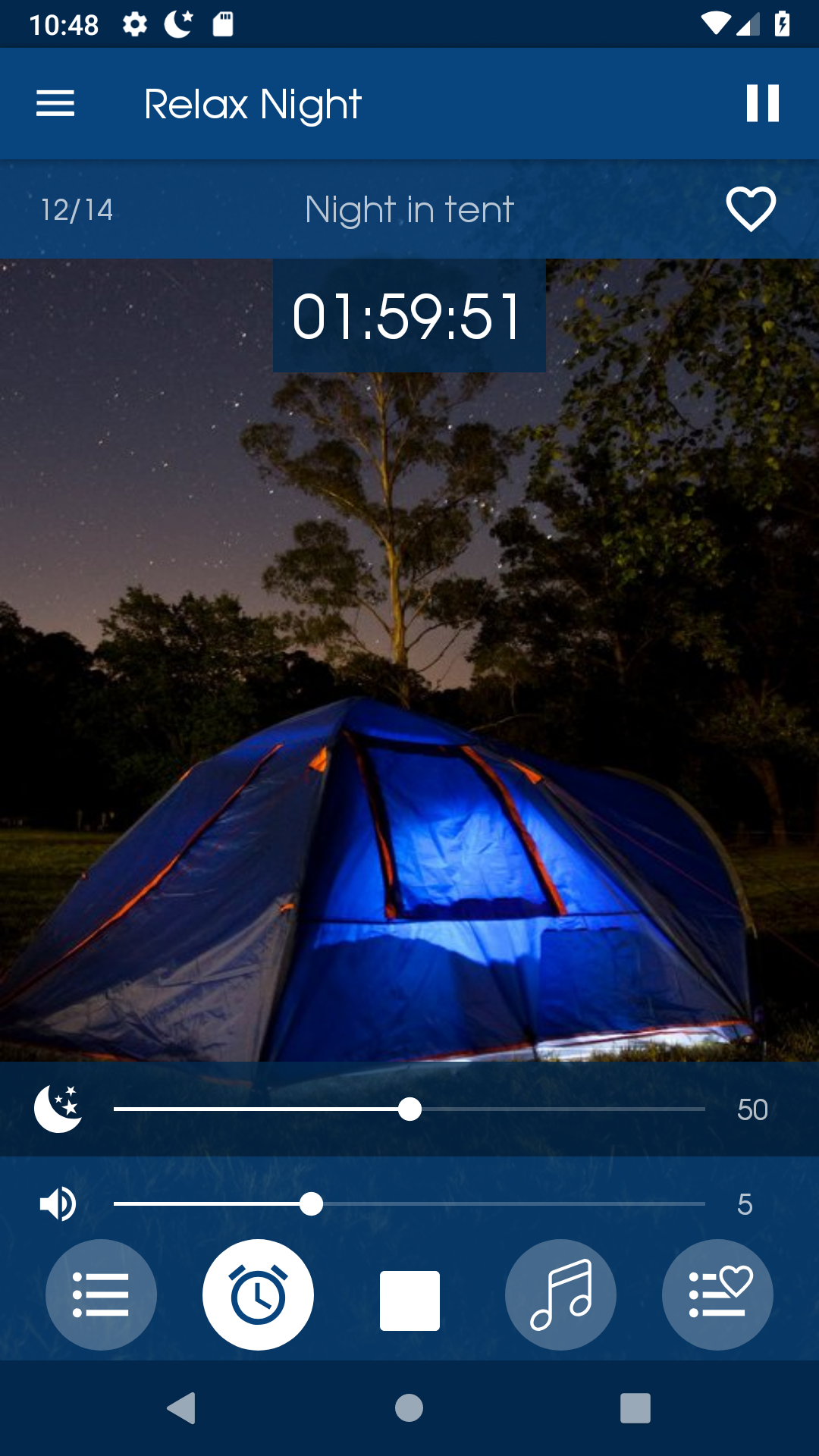Open the favorites list button
This screenshot has width=819, height=1456.
point(717,1294)
